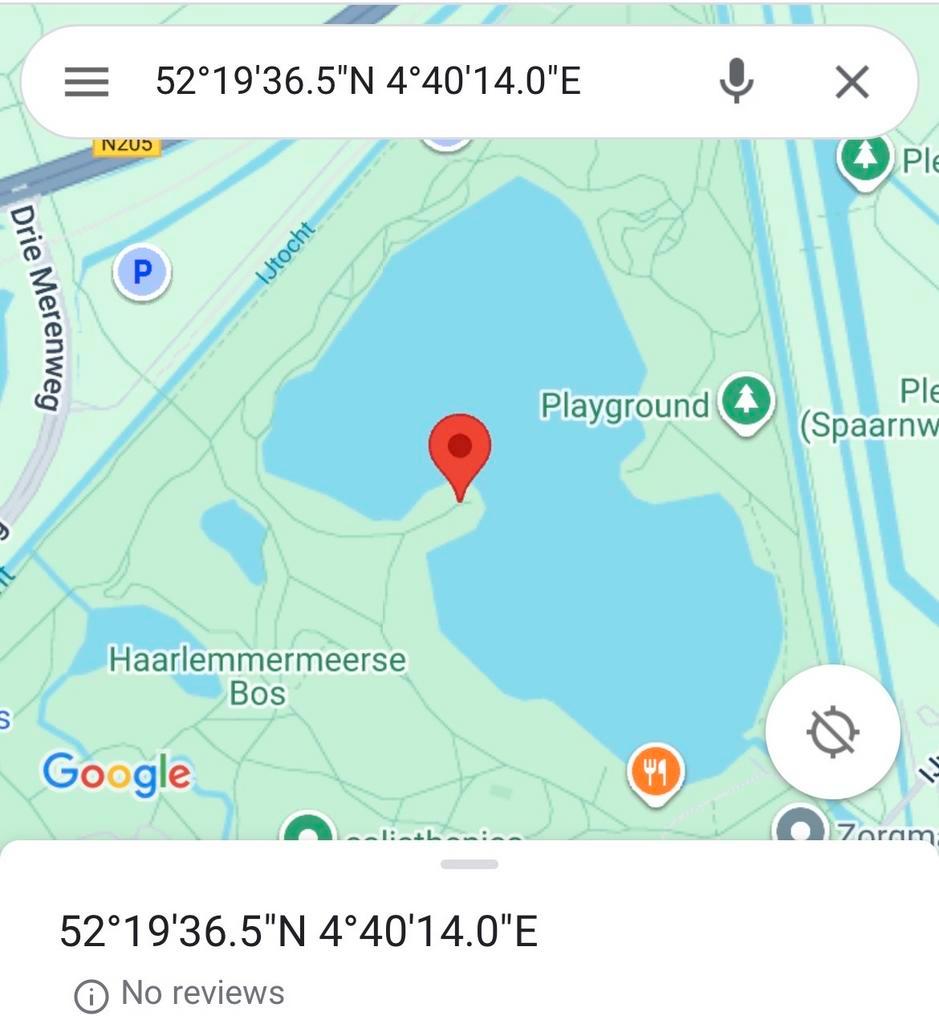Open the hamburger menu
This screenshot has width=939, height=1024.
86,82
